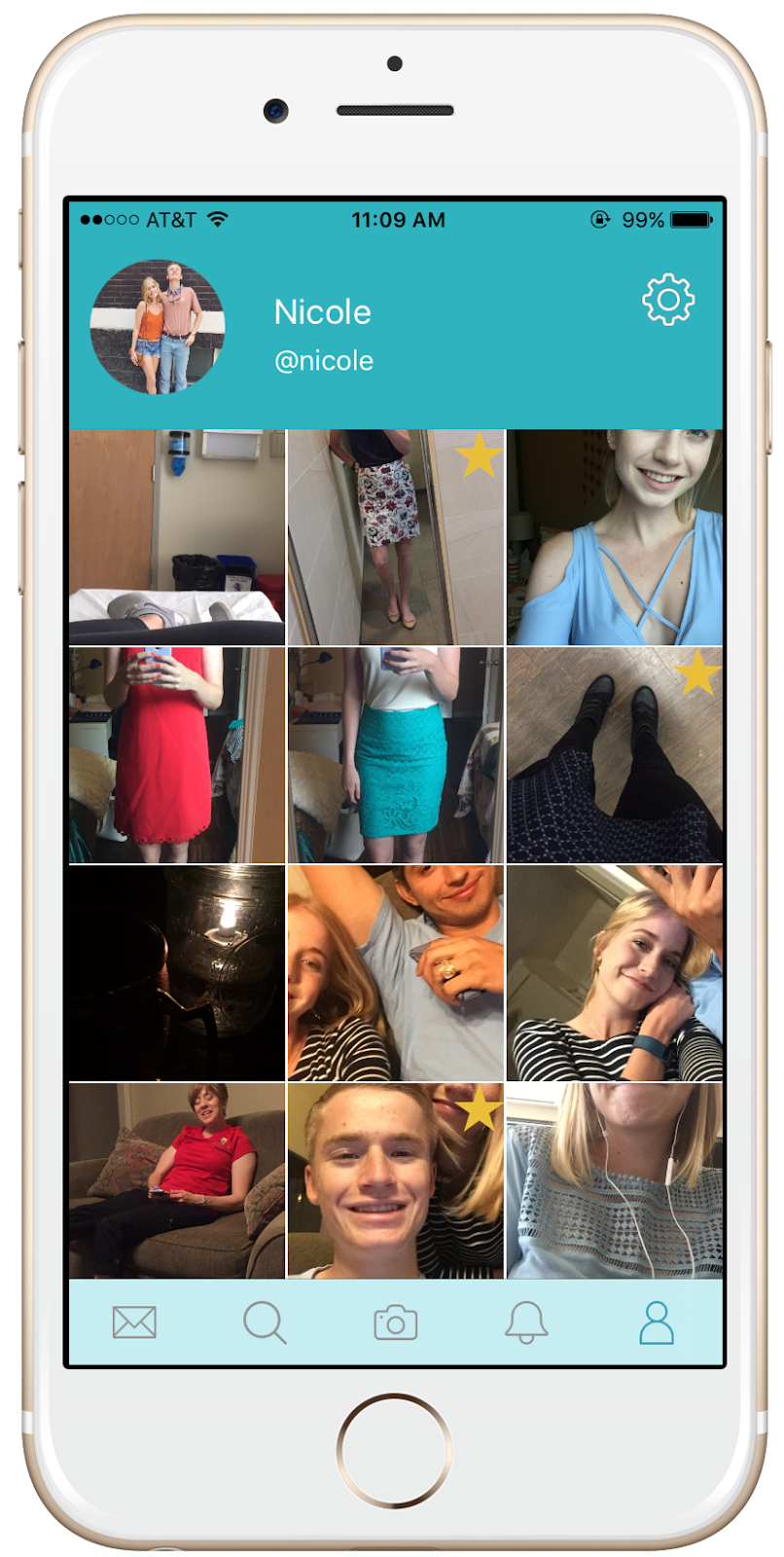The height and width of the screenshot is (1557, 784).
Task: Open the red dress mirror photo
Action: coord(177,755)
